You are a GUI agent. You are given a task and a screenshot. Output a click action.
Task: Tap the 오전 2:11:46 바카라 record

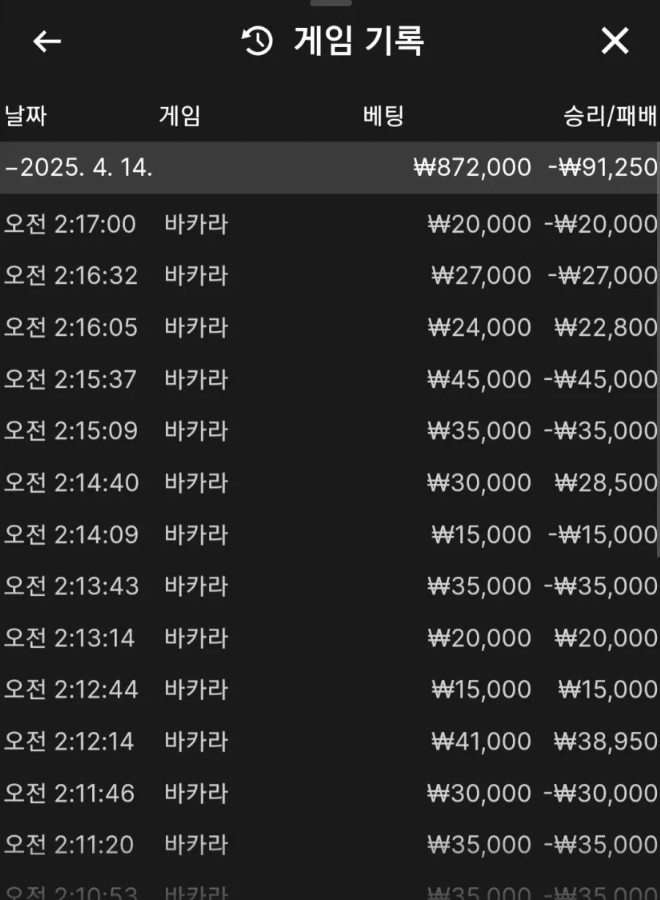point(330,794)
